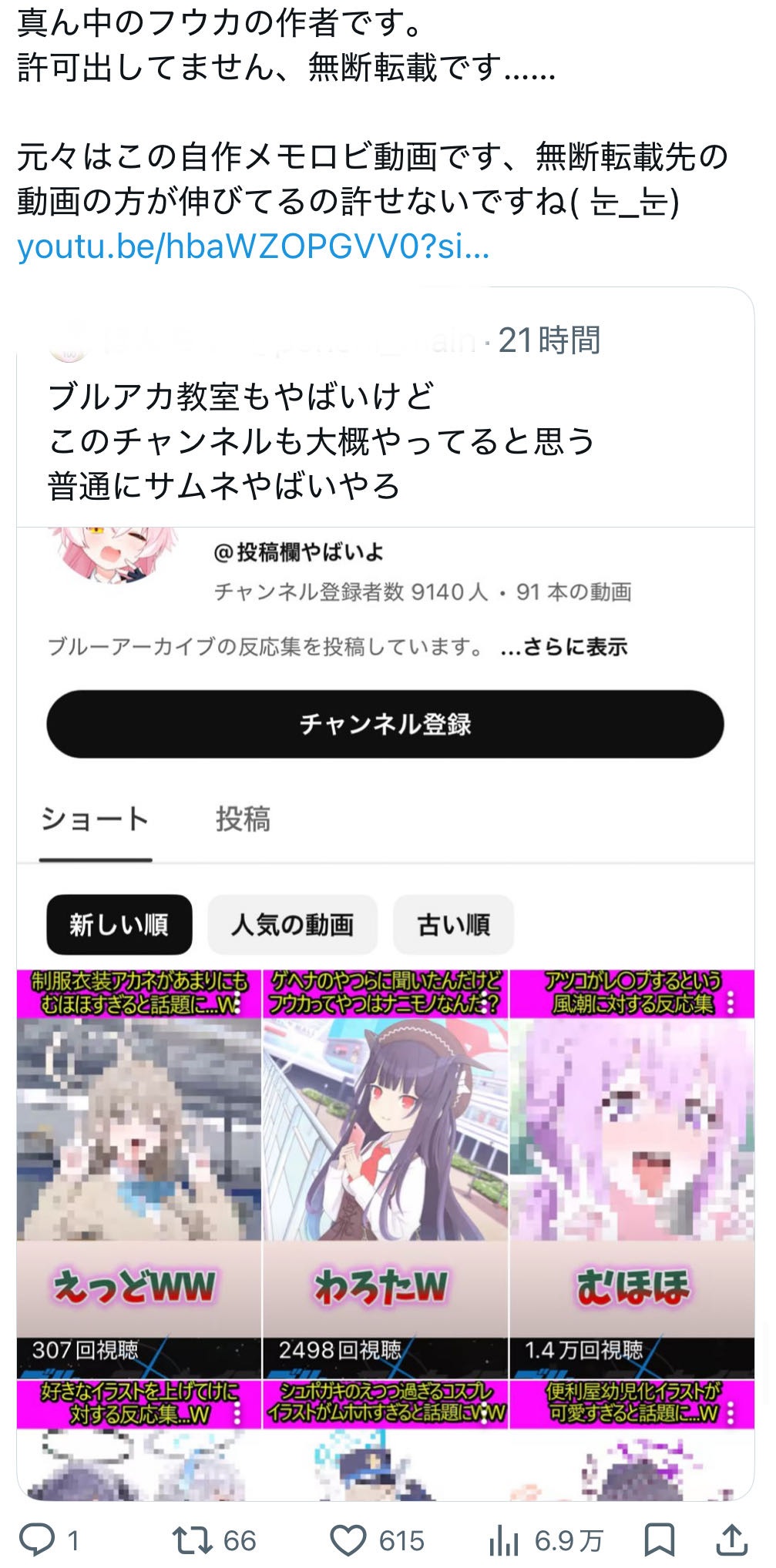View post analytics showing 6.9万

[x=505, y=1540]
